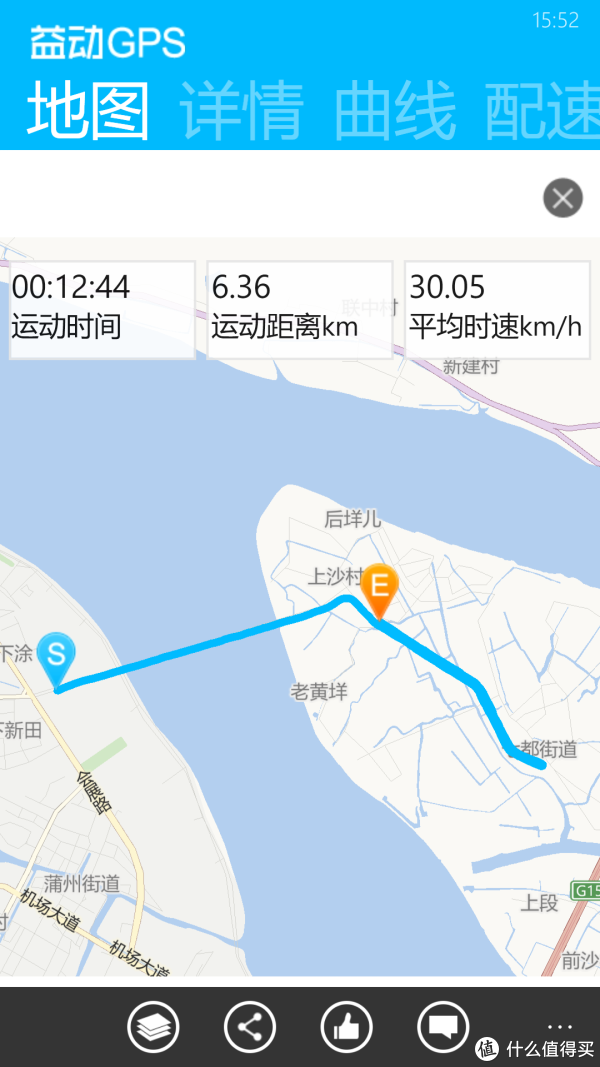Screen dimensions: 600x1067
Task: Select the 地图 tab
Action: click(x=88, y=111)
